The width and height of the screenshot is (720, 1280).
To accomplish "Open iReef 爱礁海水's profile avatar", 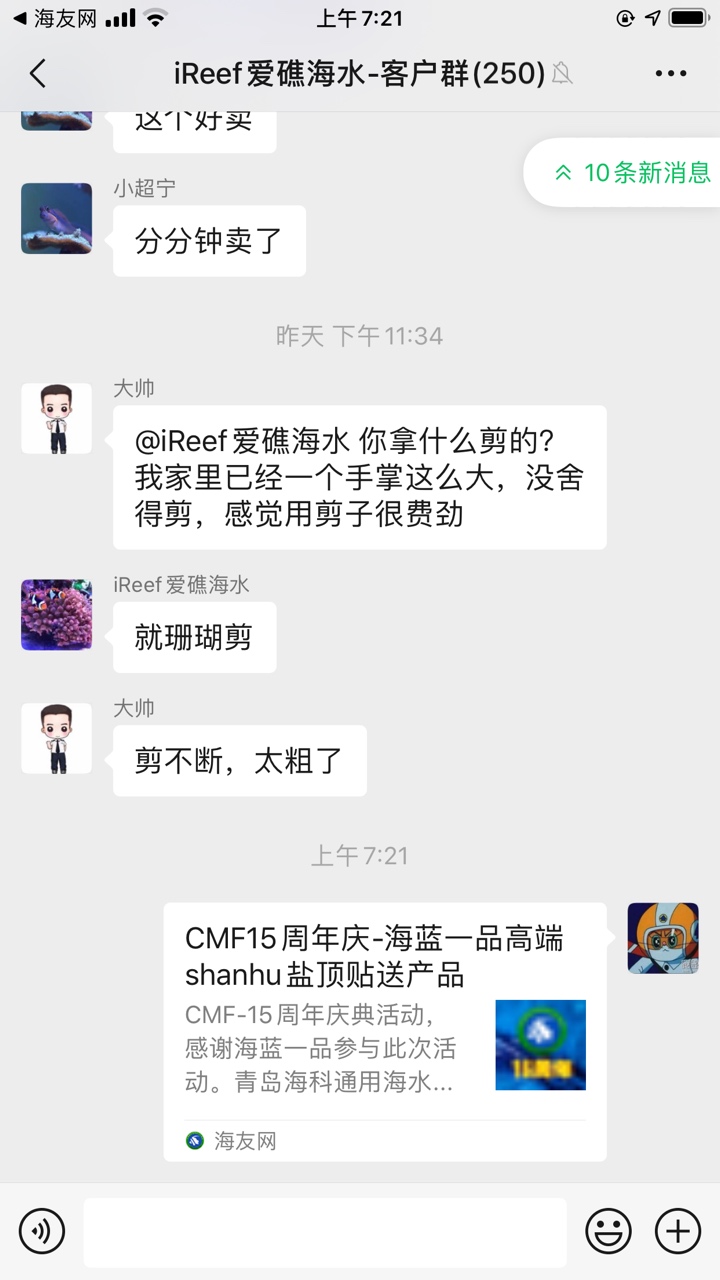I will pos(57,614).
